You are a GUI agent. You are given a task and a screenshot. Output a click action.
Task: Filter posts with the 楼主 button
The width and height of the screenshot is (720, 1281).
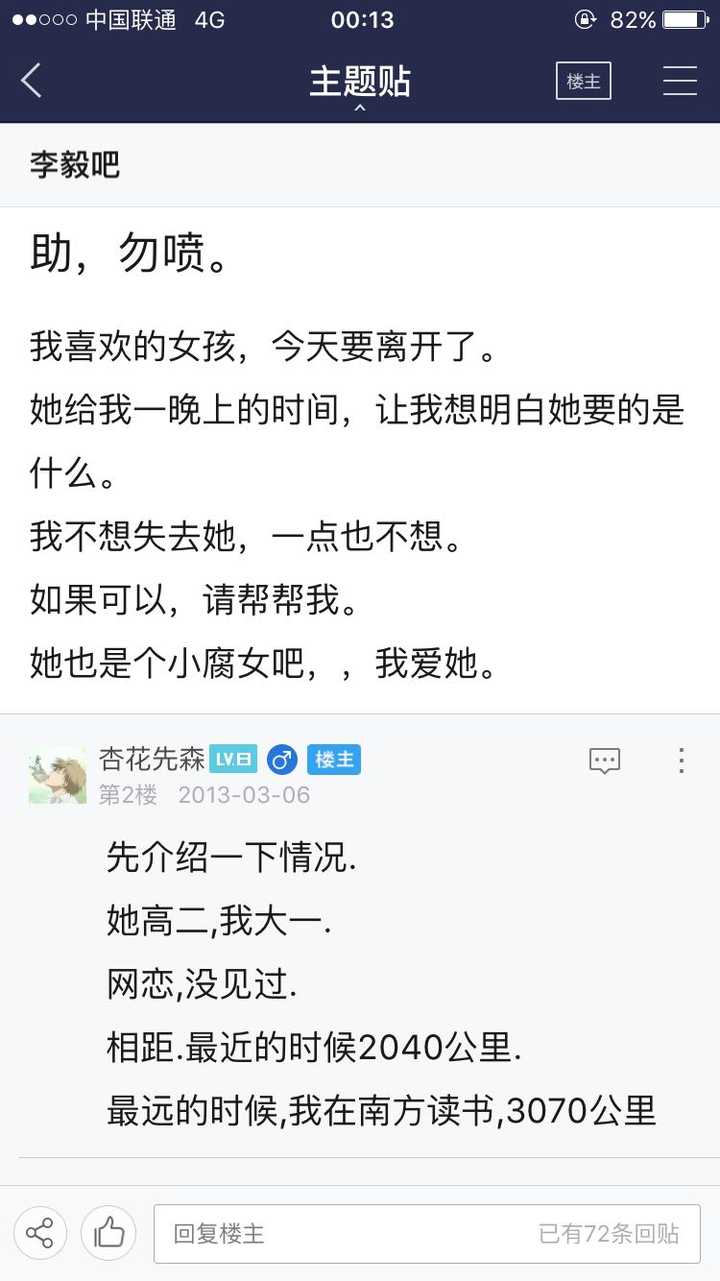pyautogui.click(x=583, y=81)
